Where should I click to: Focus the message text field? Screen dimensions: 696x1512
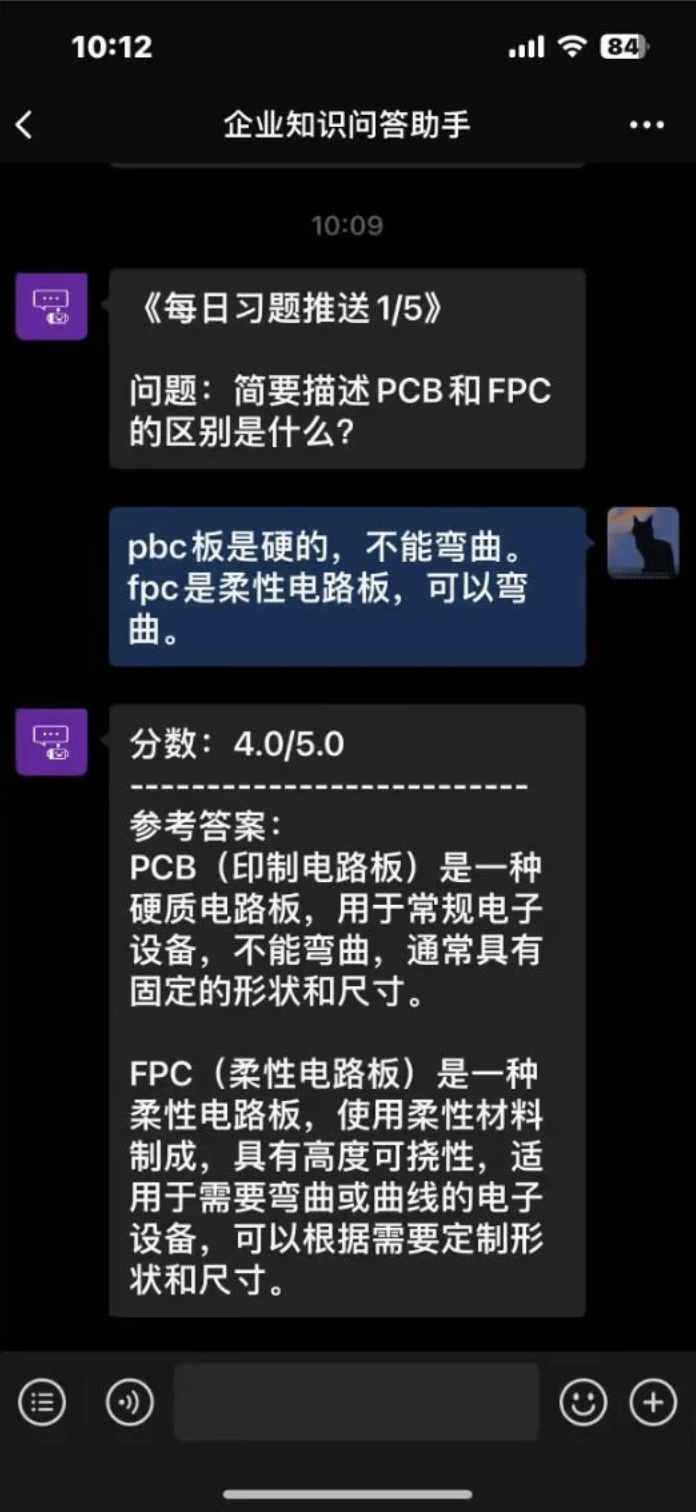pyautogui.click(x=356, y=1402)
